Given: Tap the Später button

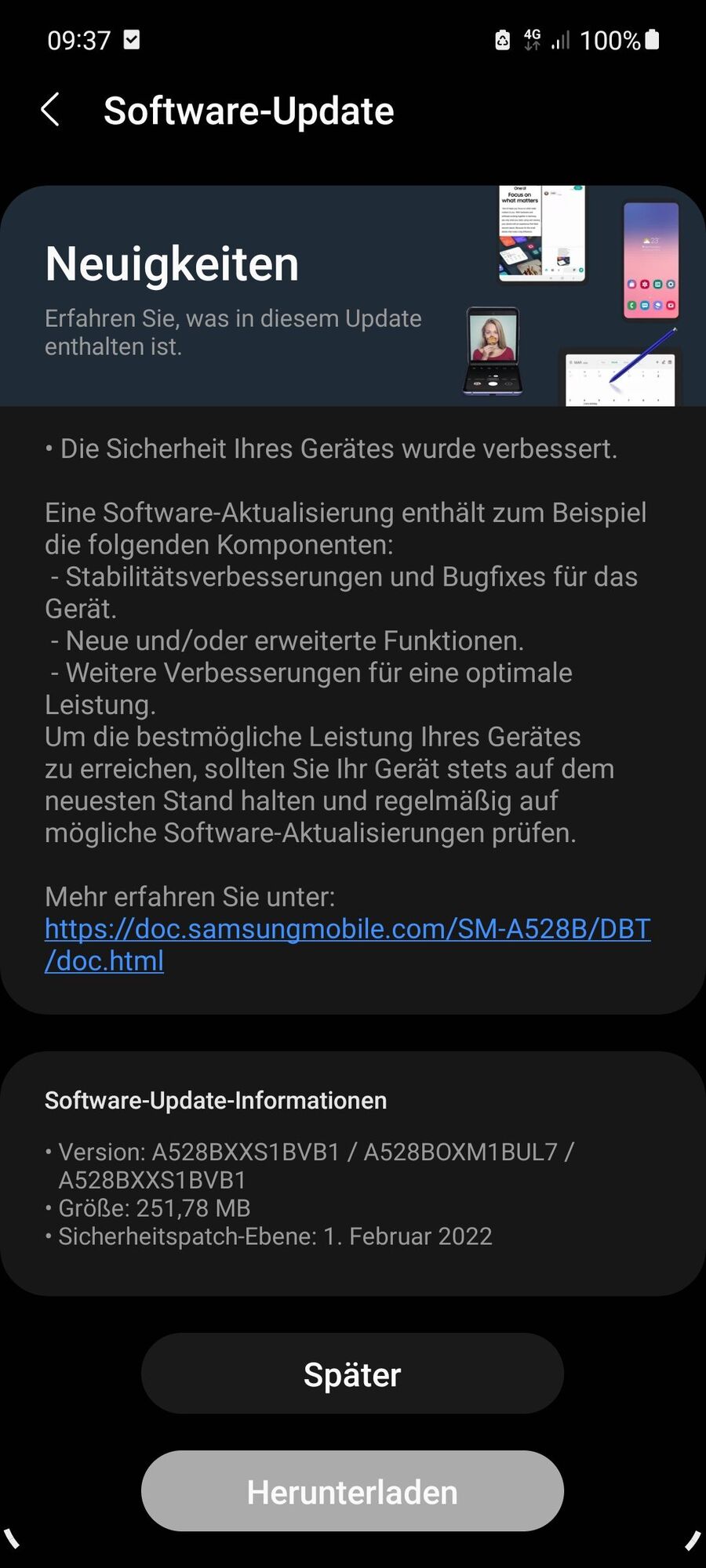Looking at the screenshot, I should click(352, 1374).
